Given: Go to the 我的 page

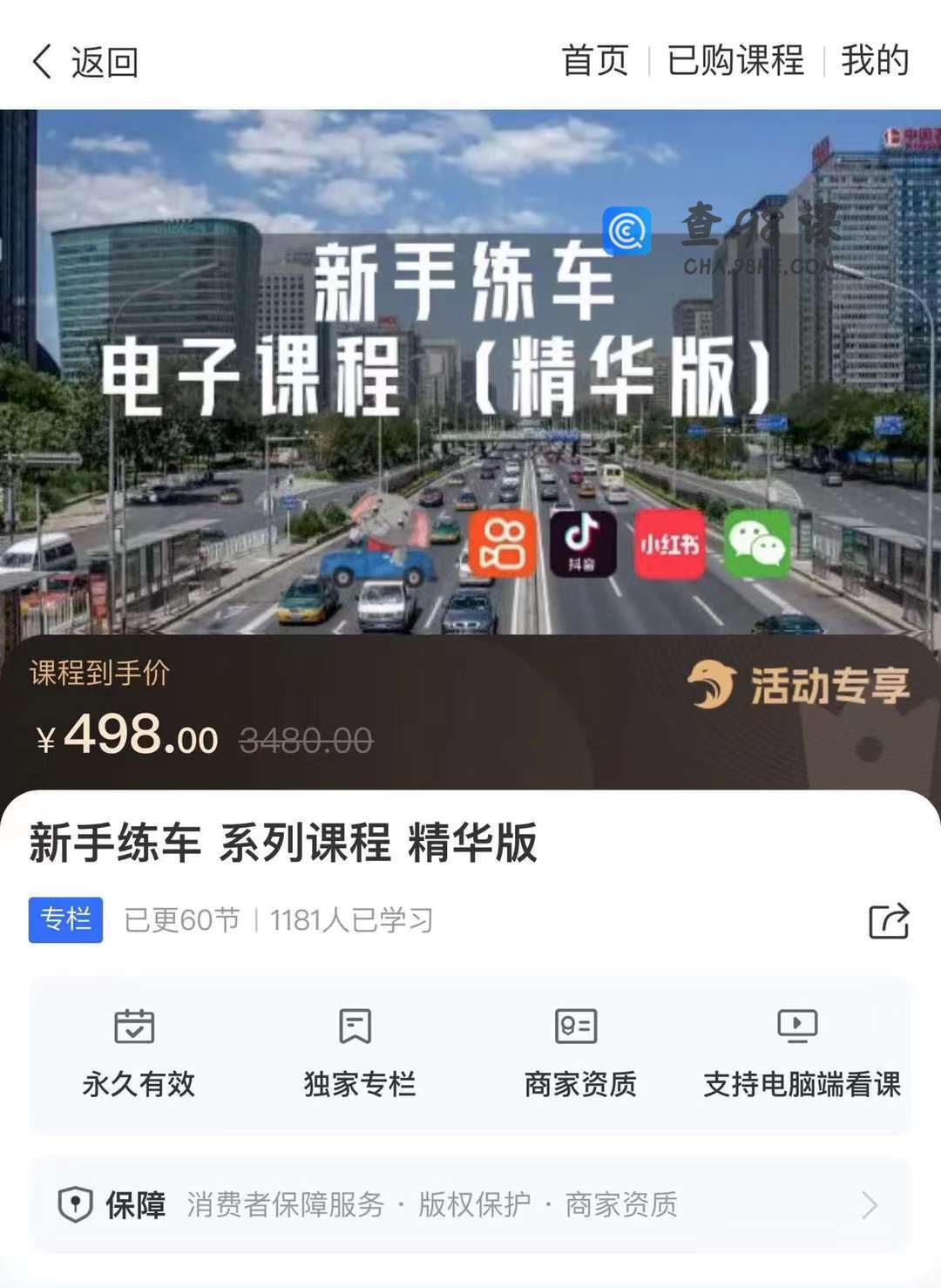Looking at the screenshot, I should (874, 61).
